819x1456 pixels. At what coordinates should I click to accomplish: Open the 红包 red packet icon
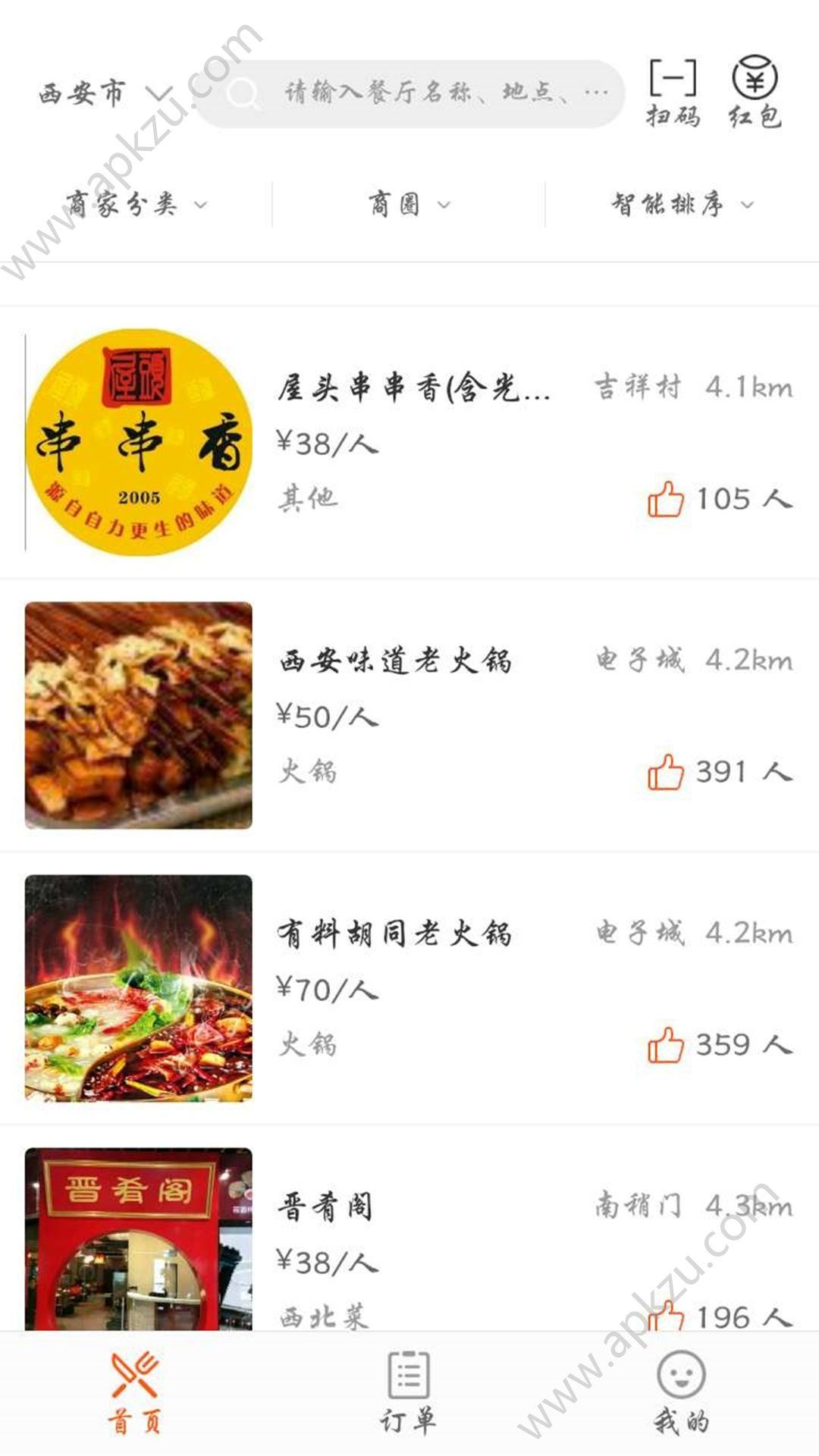point(755,93)
